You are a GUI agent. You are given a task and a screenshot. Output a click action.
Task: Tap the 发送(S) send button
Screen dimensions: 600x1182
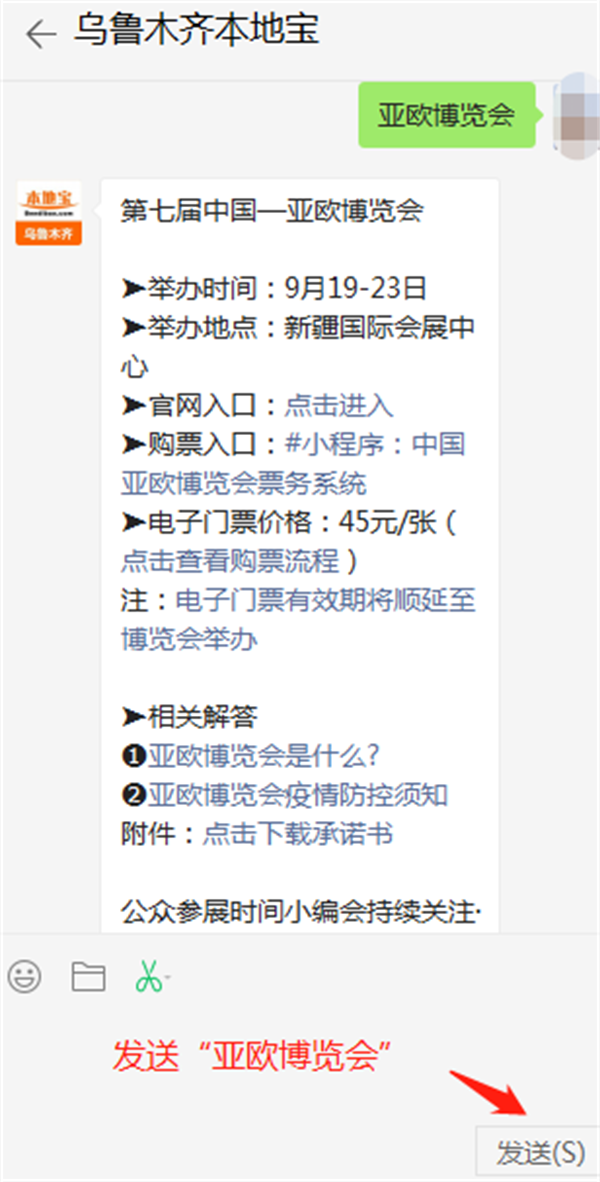(x=539, y=1152)
